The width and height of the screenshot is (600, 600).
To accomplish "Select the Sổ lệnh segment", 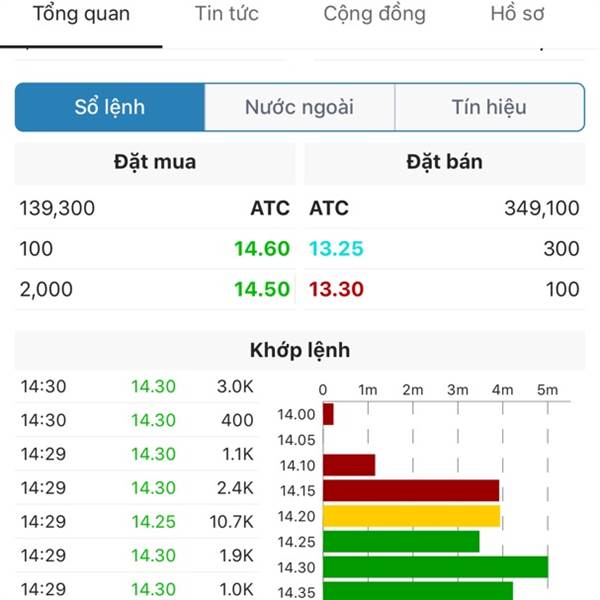I will point(110,107).
